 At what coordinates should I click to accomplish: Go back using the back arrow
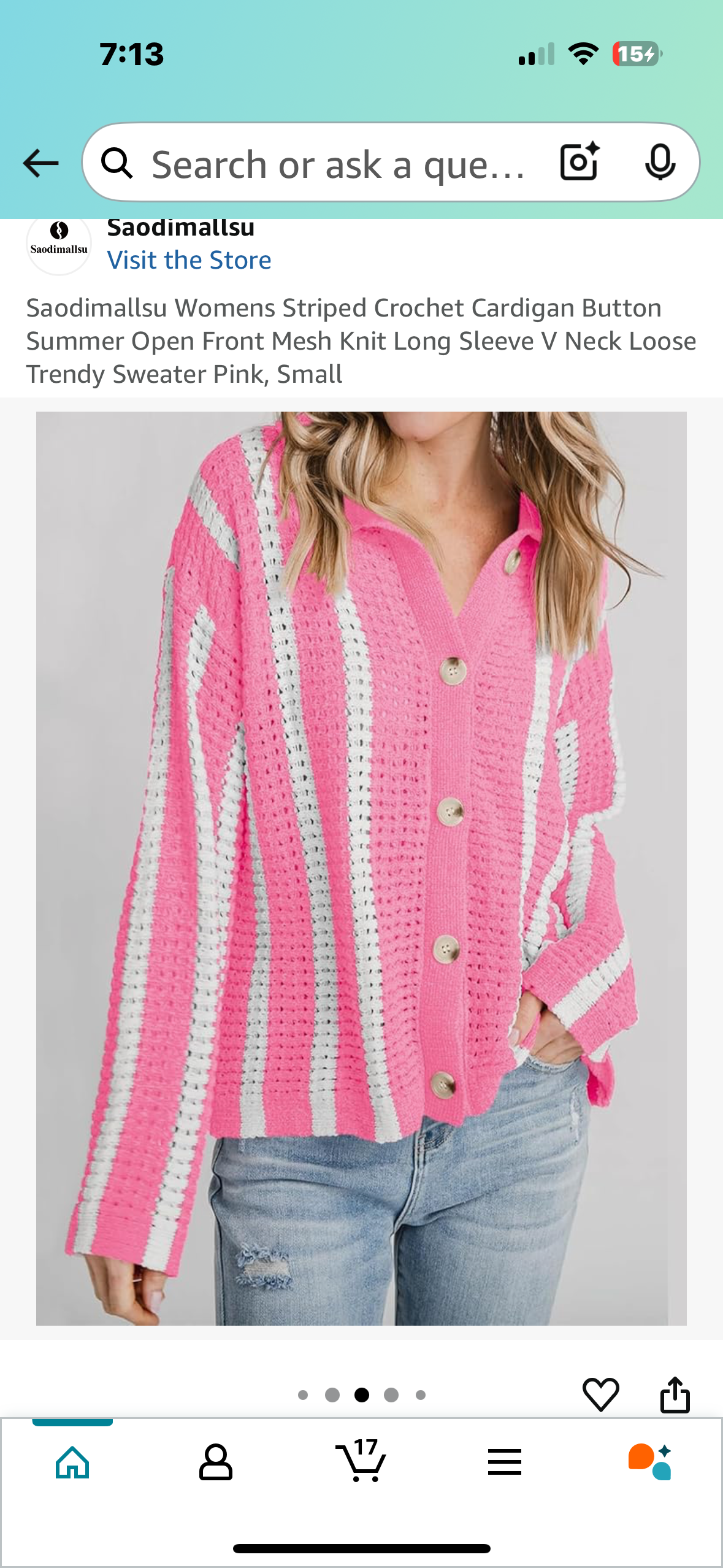(x=40, y=163)
